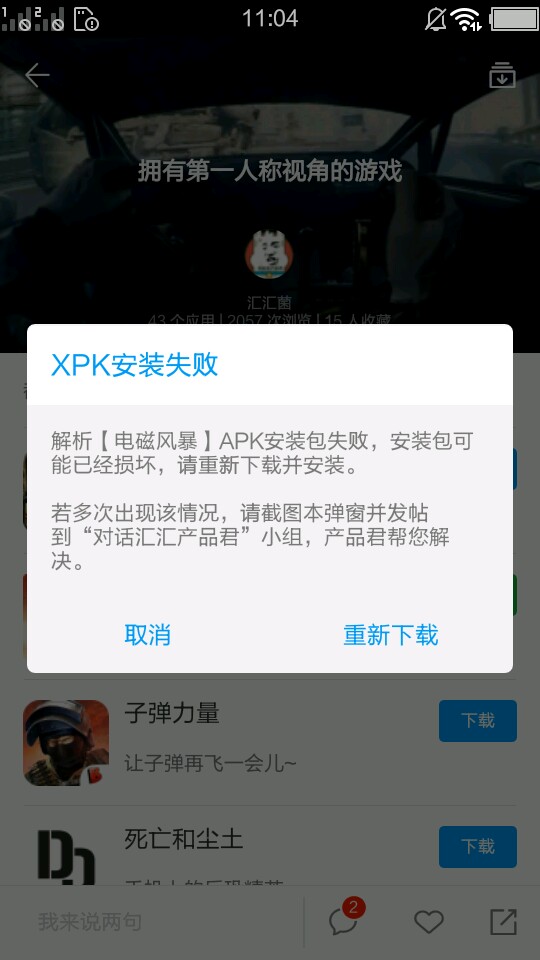The width and height of the screenshot is (540, 960).
Task: Open the download manager icon
Action: click(502, 75)
